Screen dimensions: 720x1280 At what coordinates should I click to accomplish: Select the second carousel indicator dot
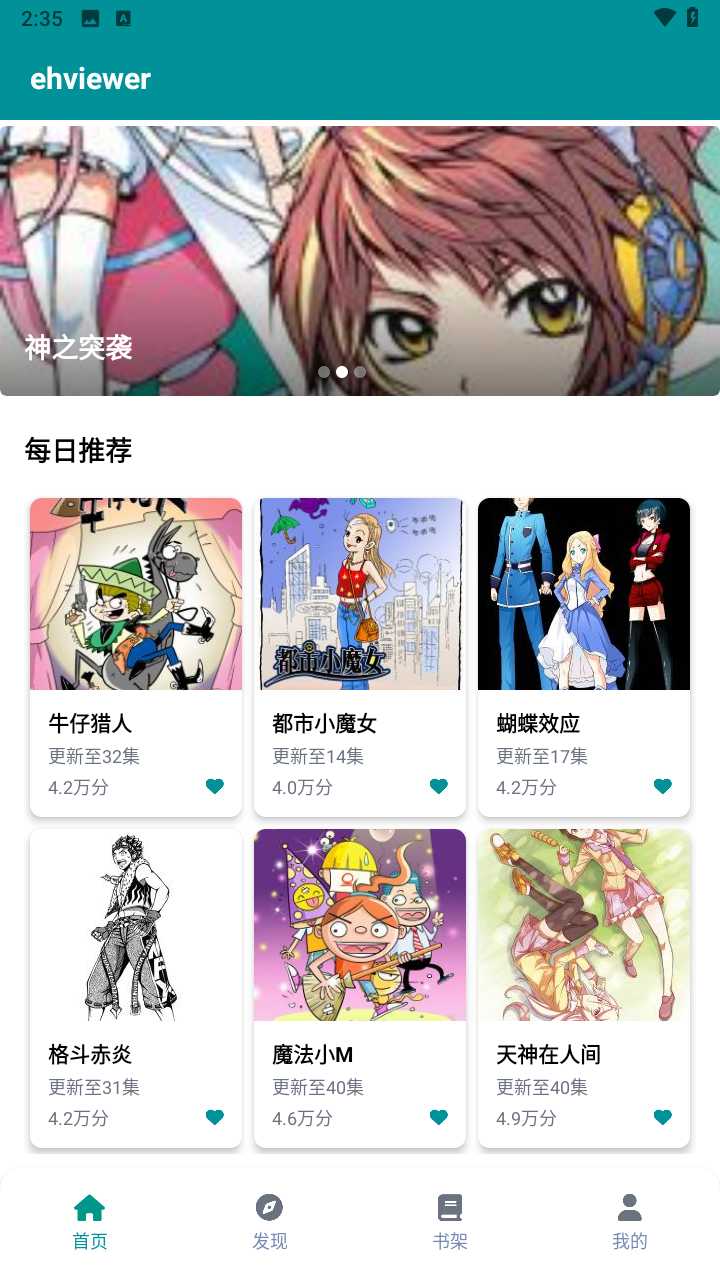[341, 372]
